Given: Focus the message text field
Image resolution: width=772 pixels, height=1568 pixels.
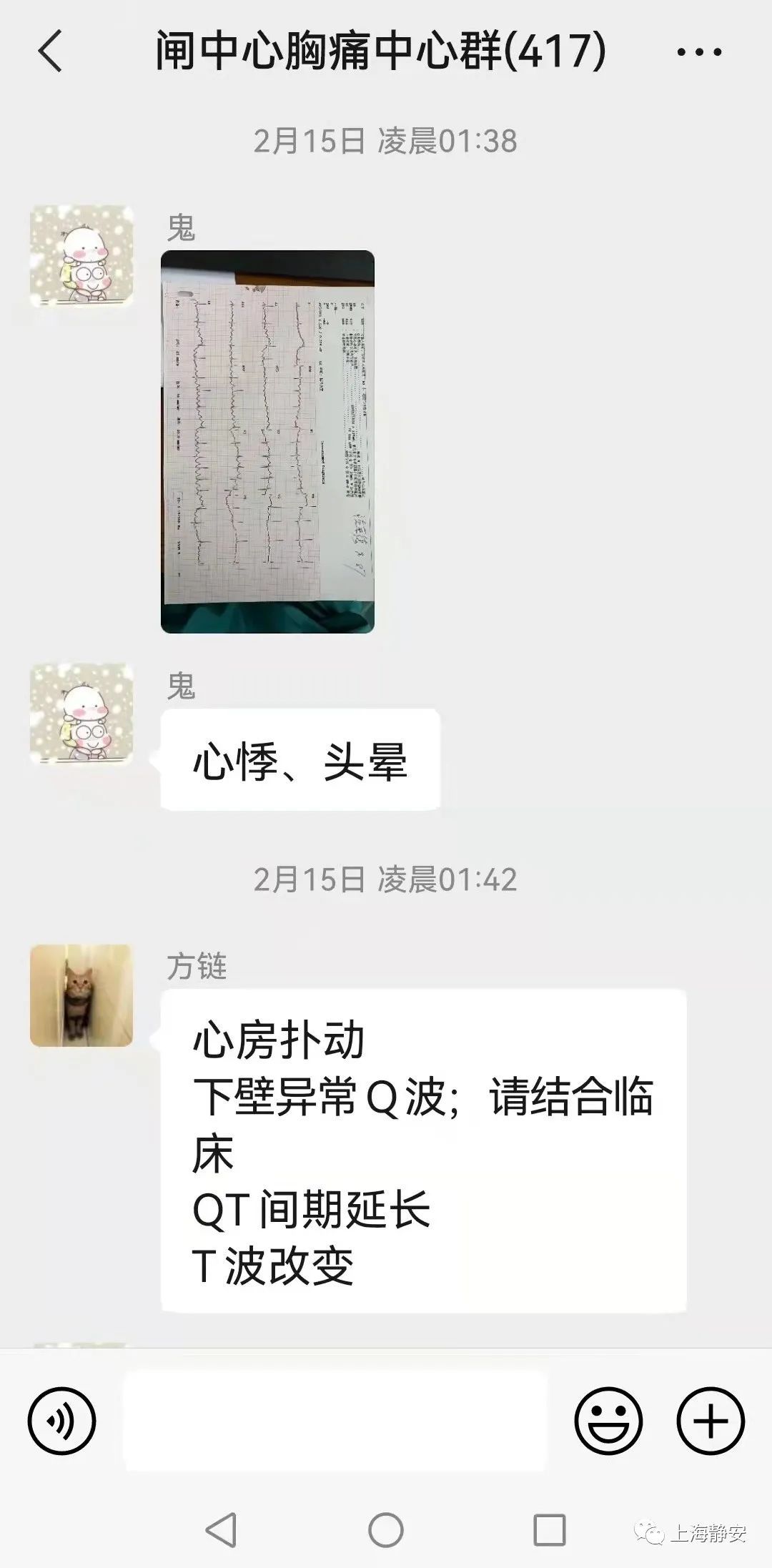Looking at the screenshot, I should [336, 1420].
